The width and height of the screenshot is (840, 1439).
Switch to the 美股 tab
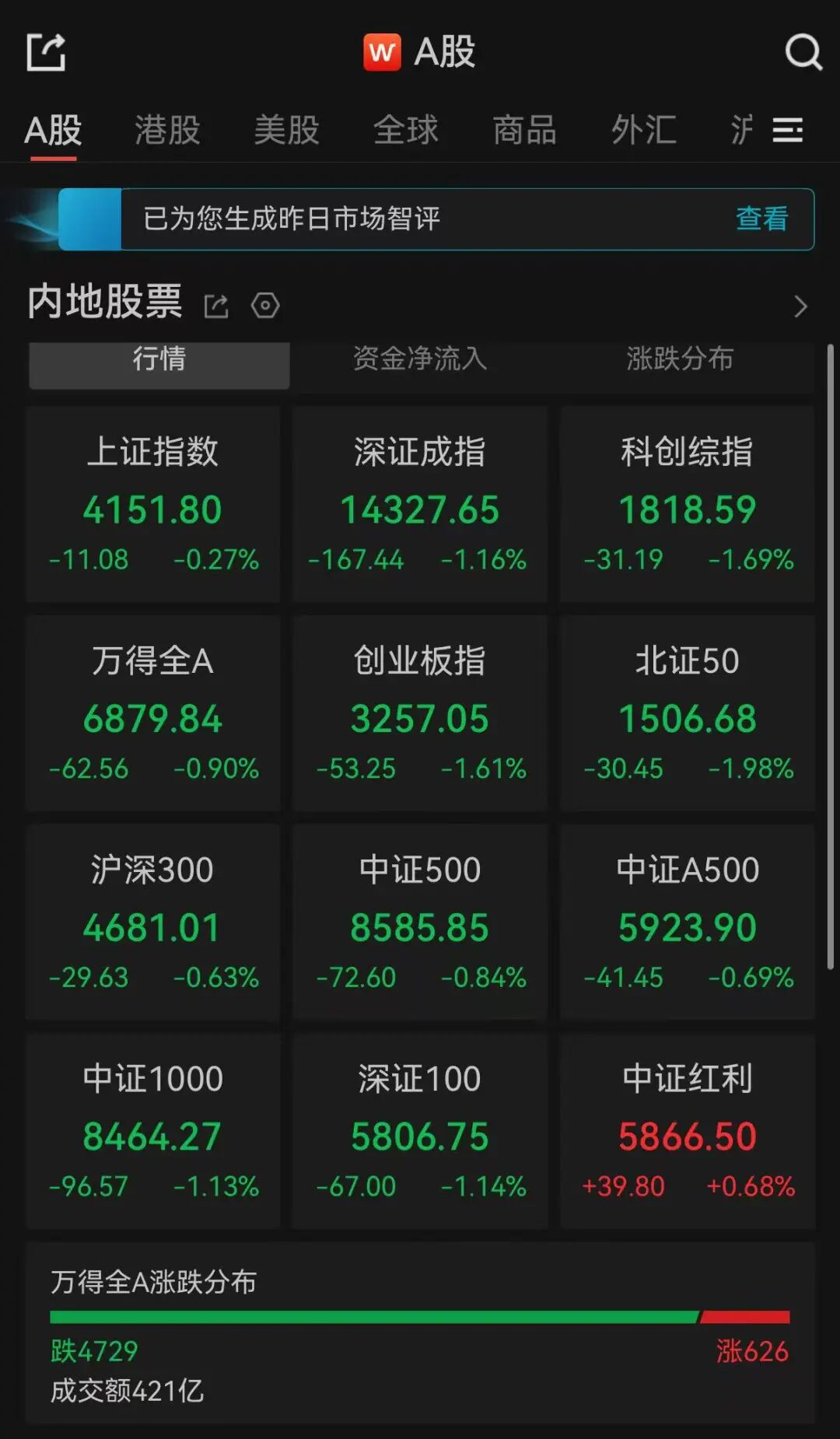point(286,130)
